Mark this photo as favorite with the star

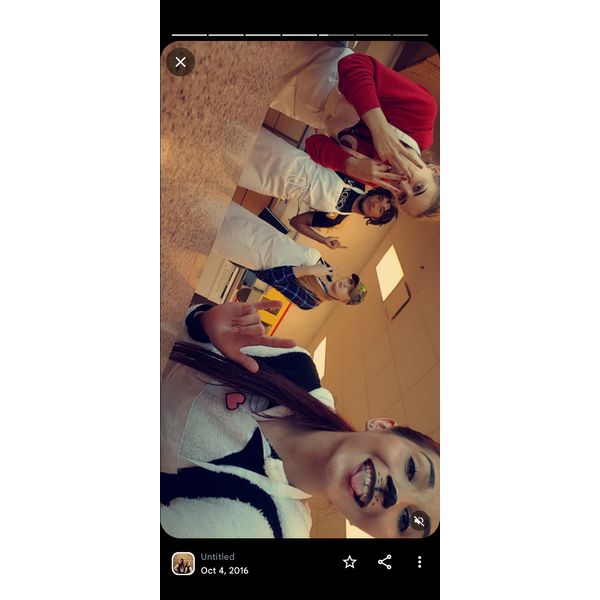click(349, 562)
